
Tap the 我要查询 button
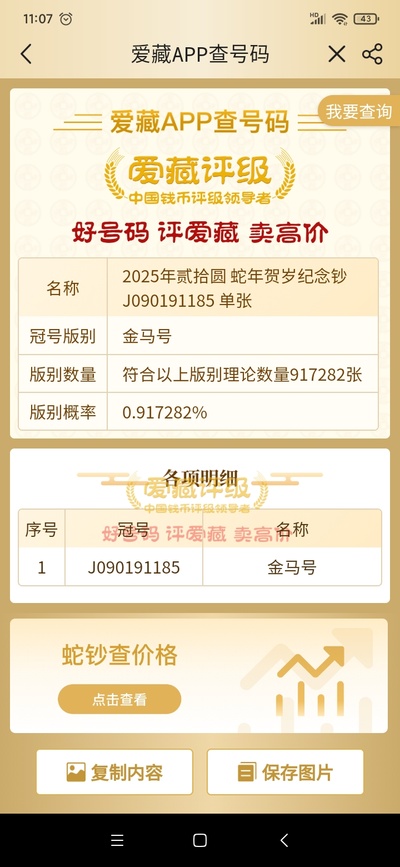(359, 111)
